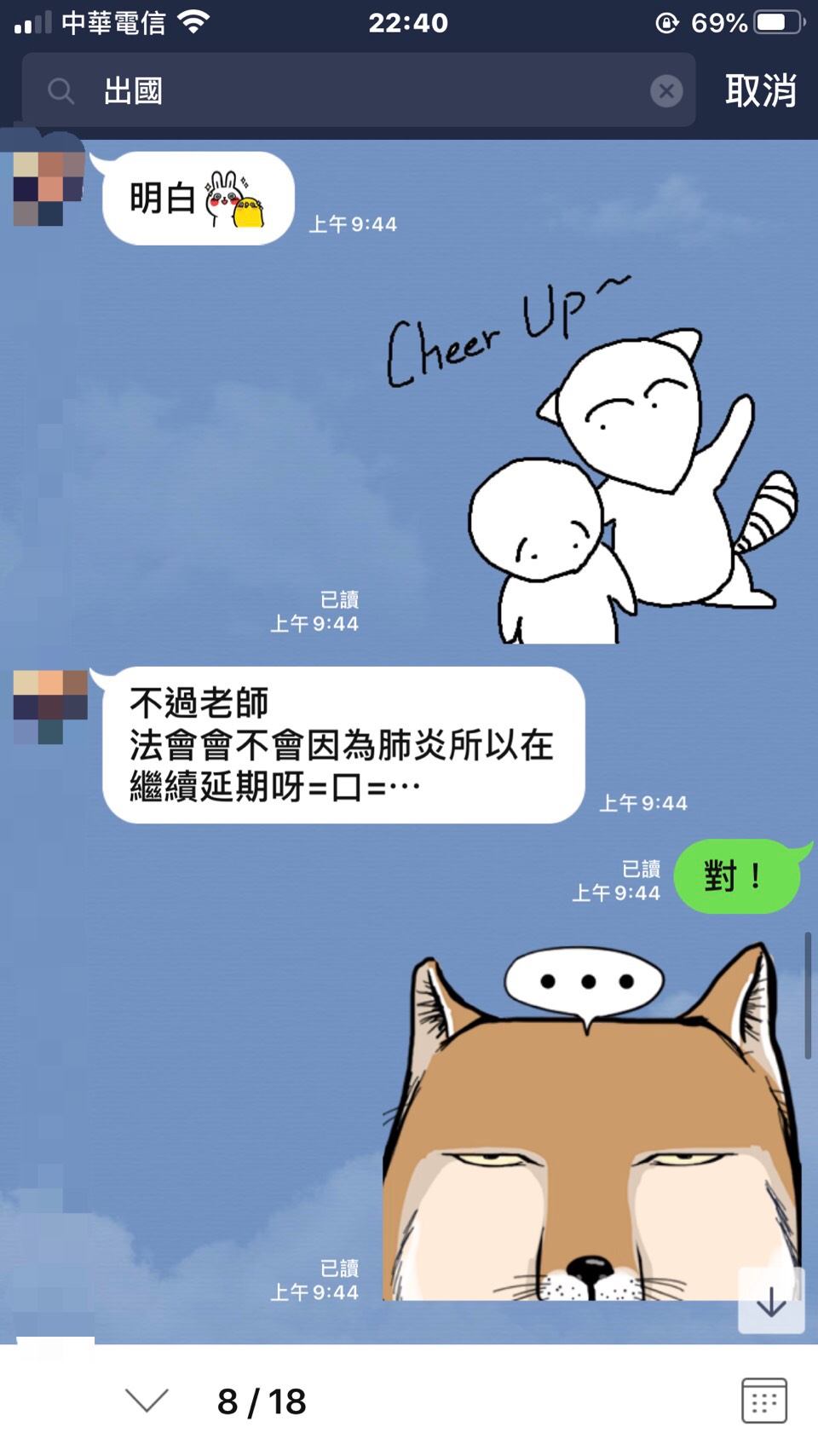Jump to the next search result

point(147,1400)
